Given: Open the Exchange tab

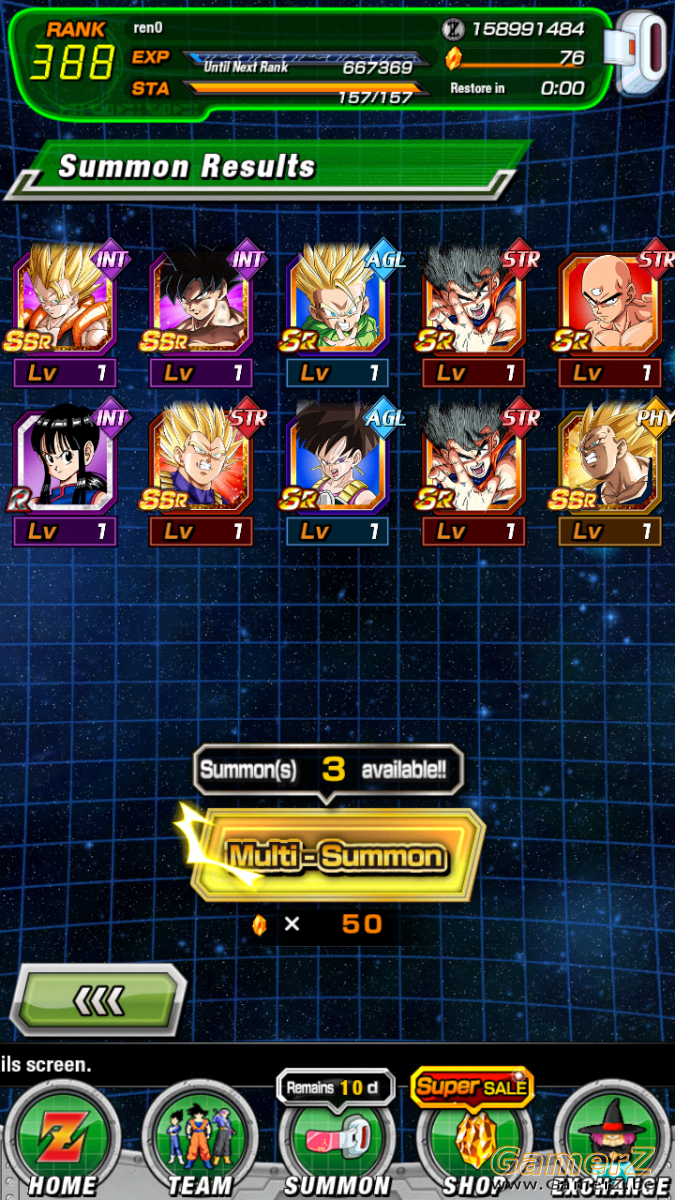Looking at the screenshot, I should click(610, 1142).
